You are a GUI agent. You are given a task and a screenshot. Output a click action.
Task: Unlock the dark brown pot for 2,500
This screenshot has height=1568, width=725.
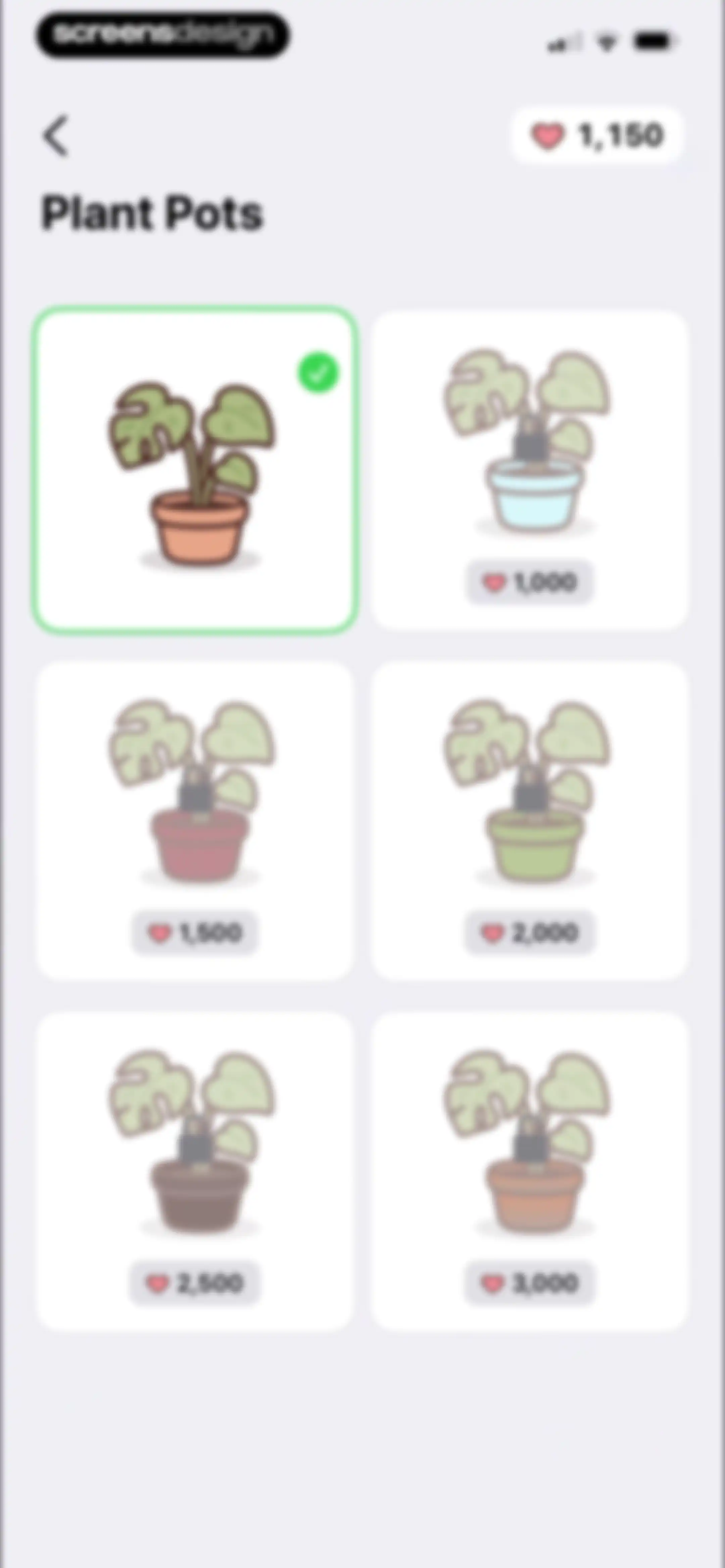(x=195, y=1170)
